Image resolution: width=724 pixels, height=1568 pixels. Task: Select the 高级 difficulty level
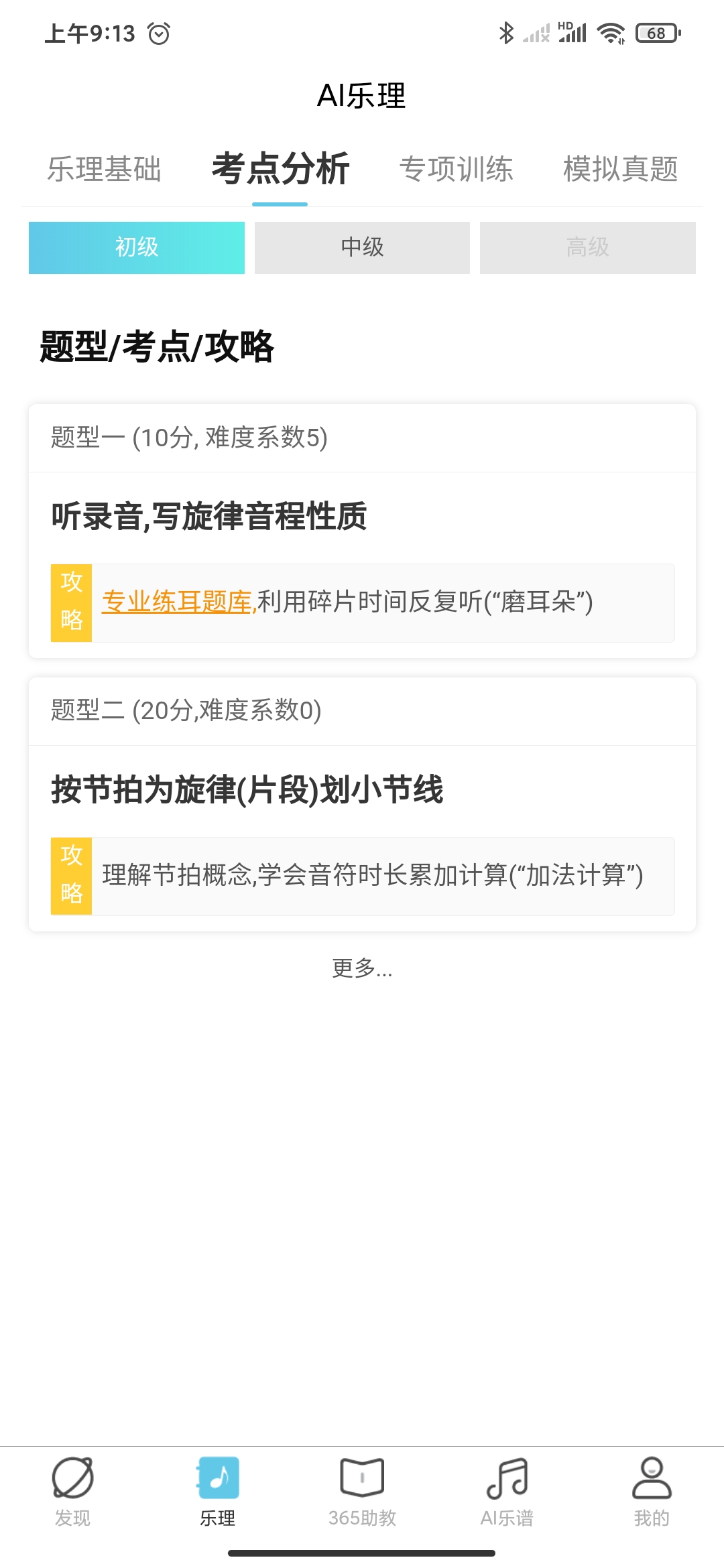[587, 247]
